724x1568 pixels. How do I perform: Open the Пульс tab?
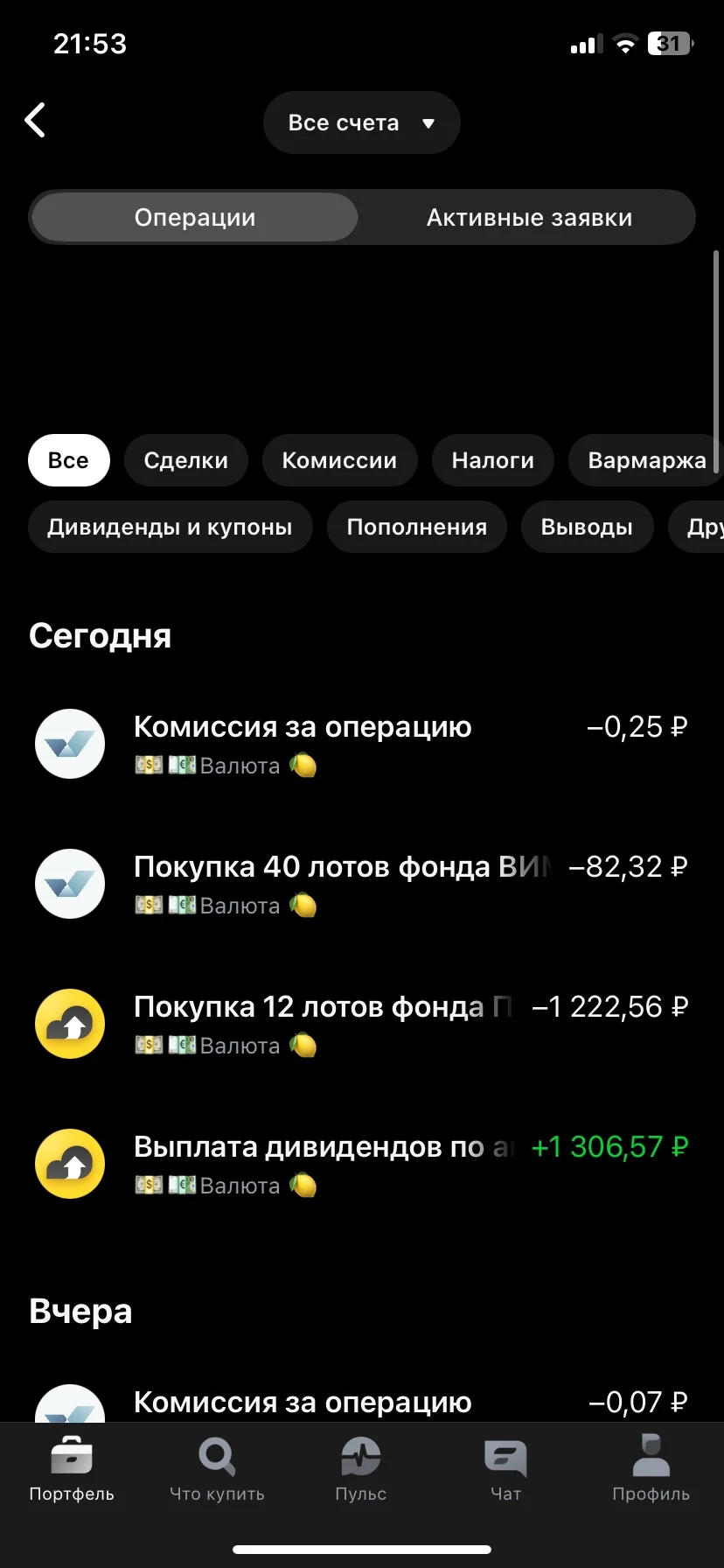361,1470
